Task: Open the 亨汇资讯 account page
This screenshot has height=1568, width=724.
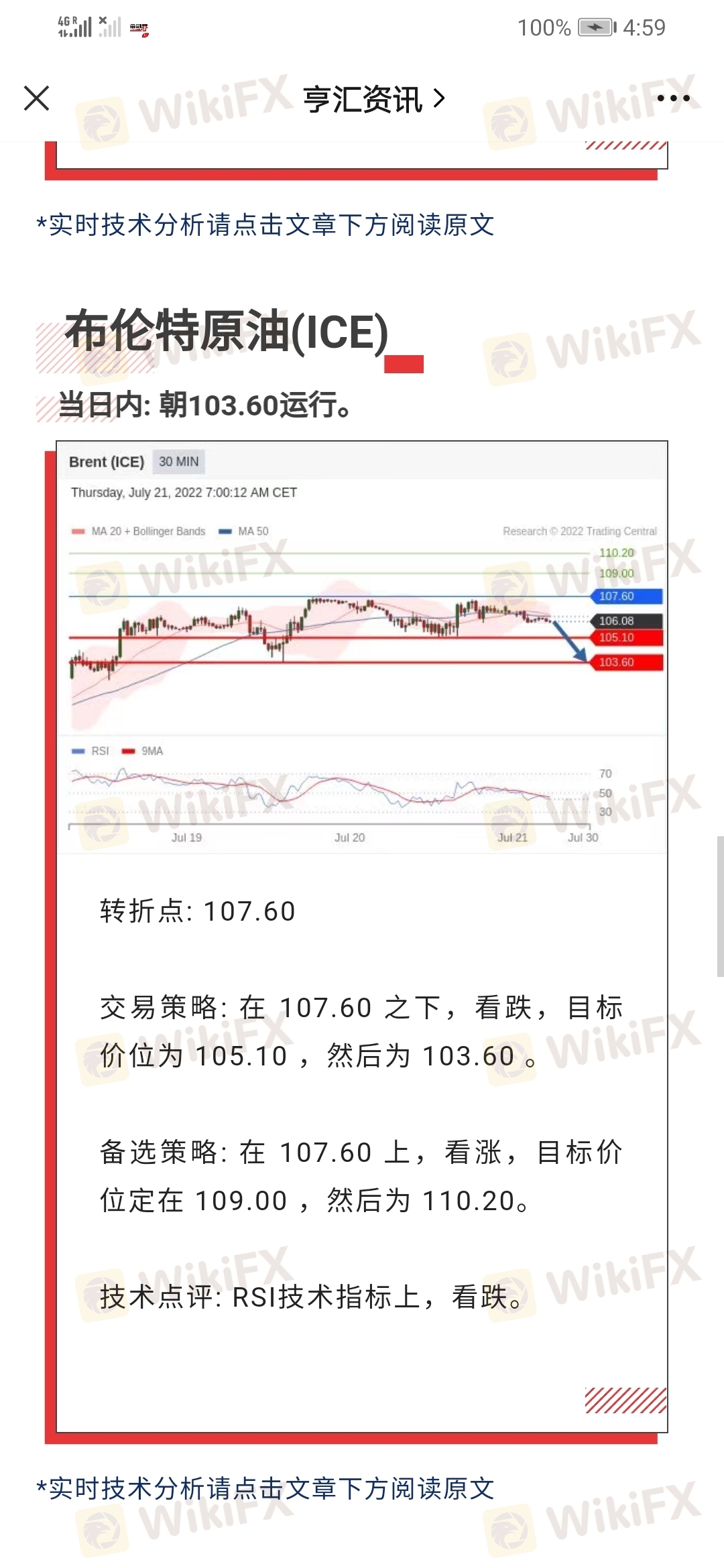Action: click(373, 99)
